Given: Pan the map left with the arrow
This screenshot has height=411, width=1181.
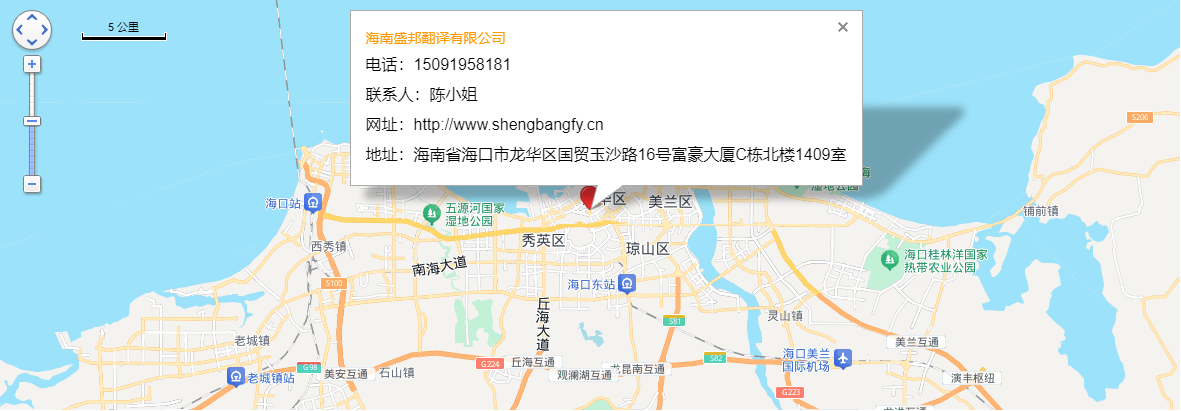Looking at the screenshot, I should 19,30.
